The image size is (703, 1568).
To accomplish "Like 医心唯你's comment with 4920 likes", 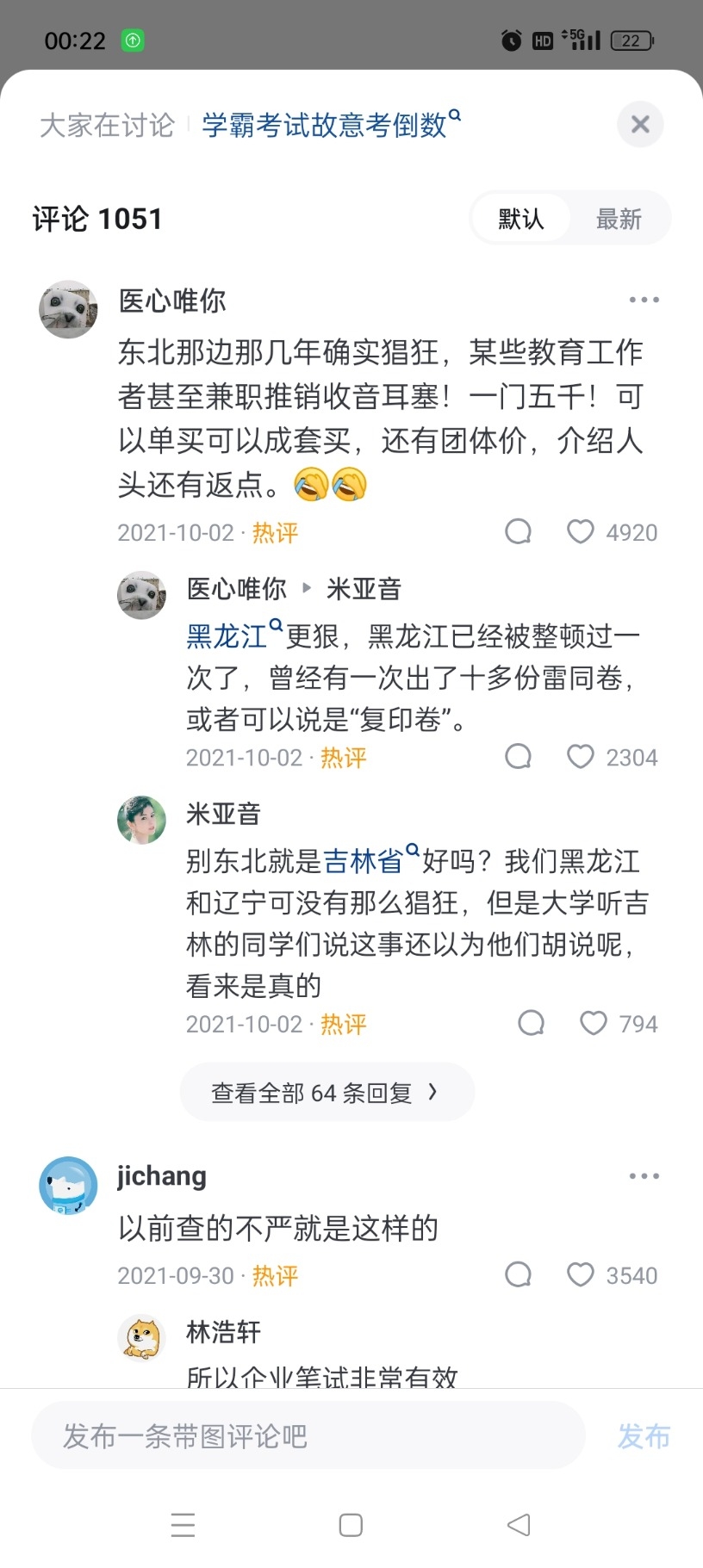I will (x=581, y=532).
